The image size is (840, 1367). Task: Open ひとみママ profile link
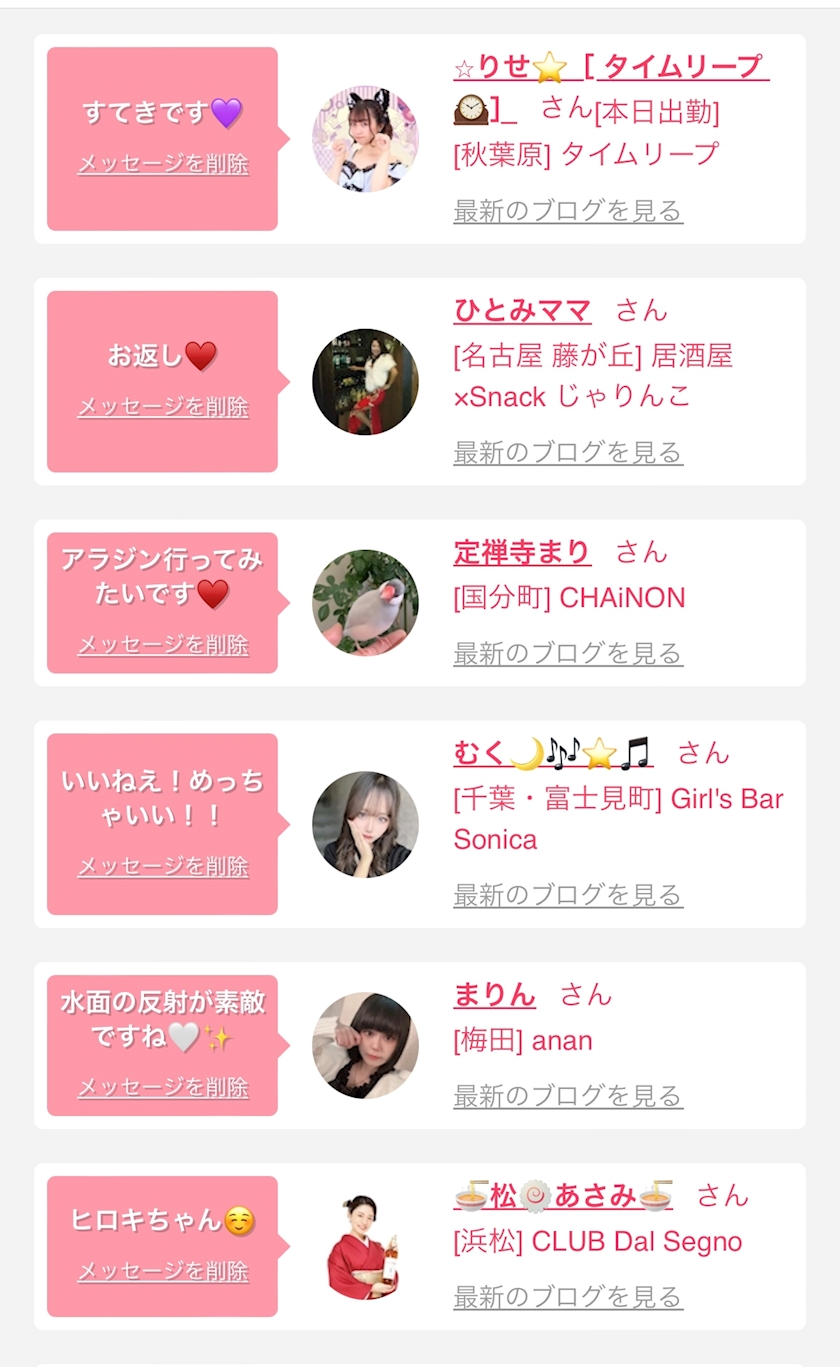[522, 310]
